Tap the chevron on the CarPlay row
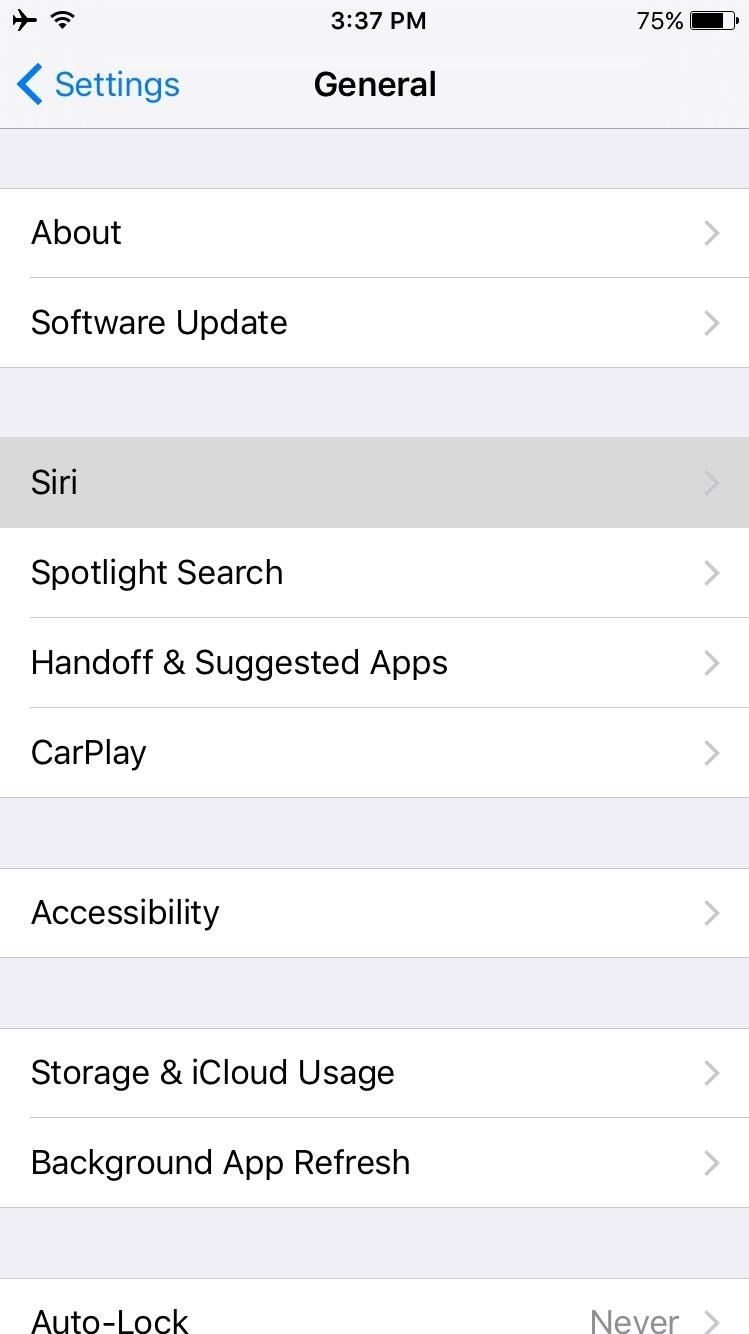The height and width of the screenshot is (1334, 749). click(712, 753)
